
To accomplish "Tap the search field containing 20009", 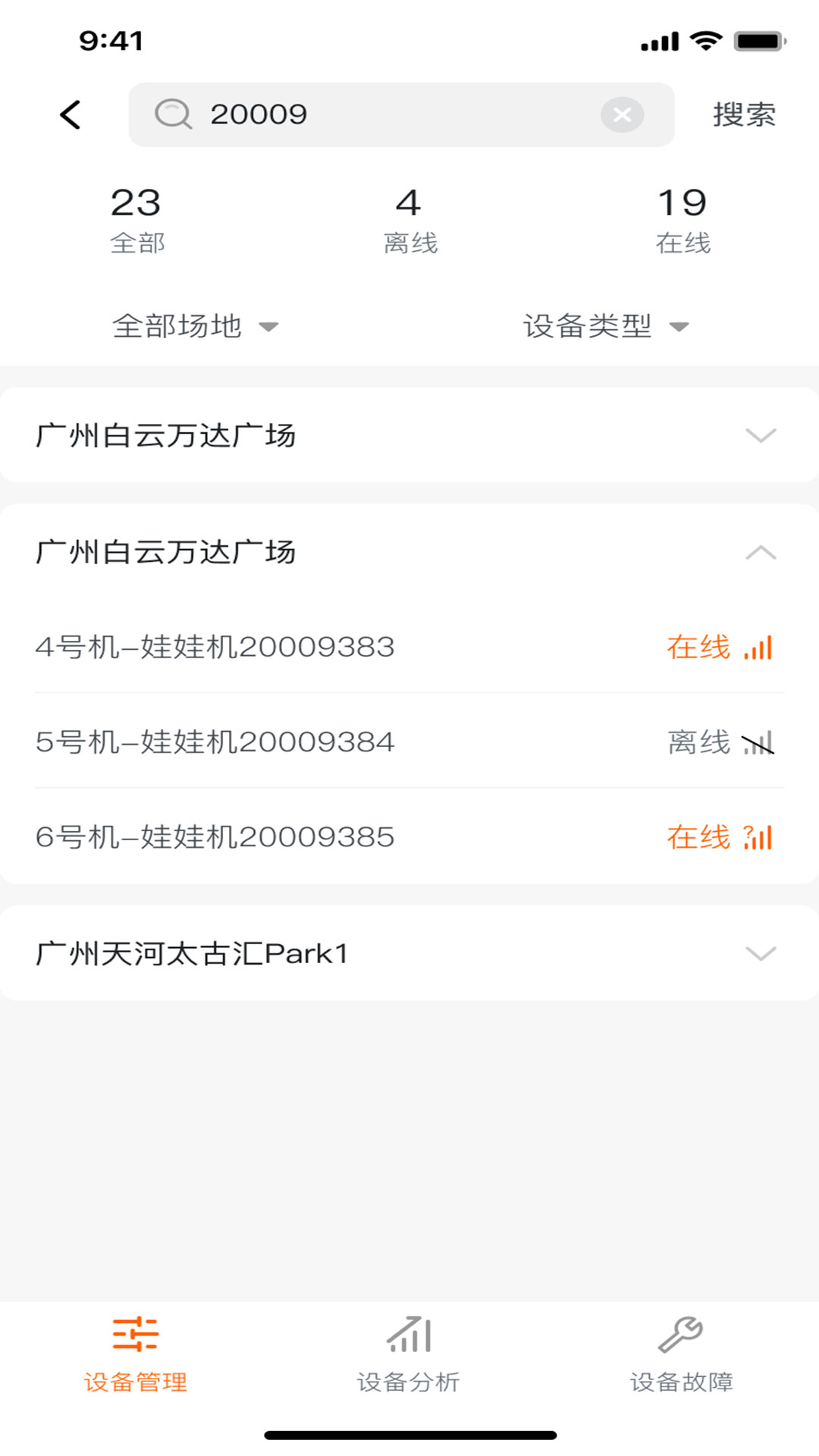I will point(379,115).
